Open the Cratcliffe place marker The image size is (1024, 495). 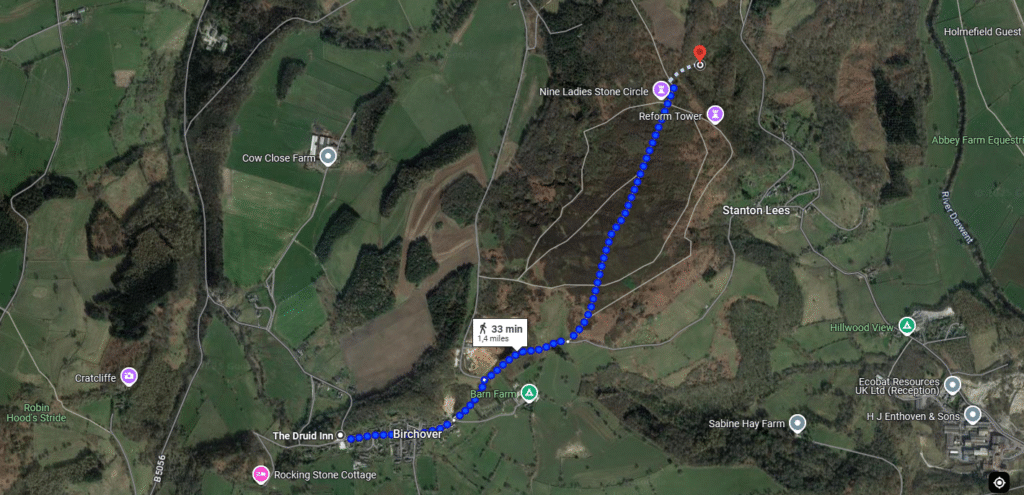click(x=129, y=376)
